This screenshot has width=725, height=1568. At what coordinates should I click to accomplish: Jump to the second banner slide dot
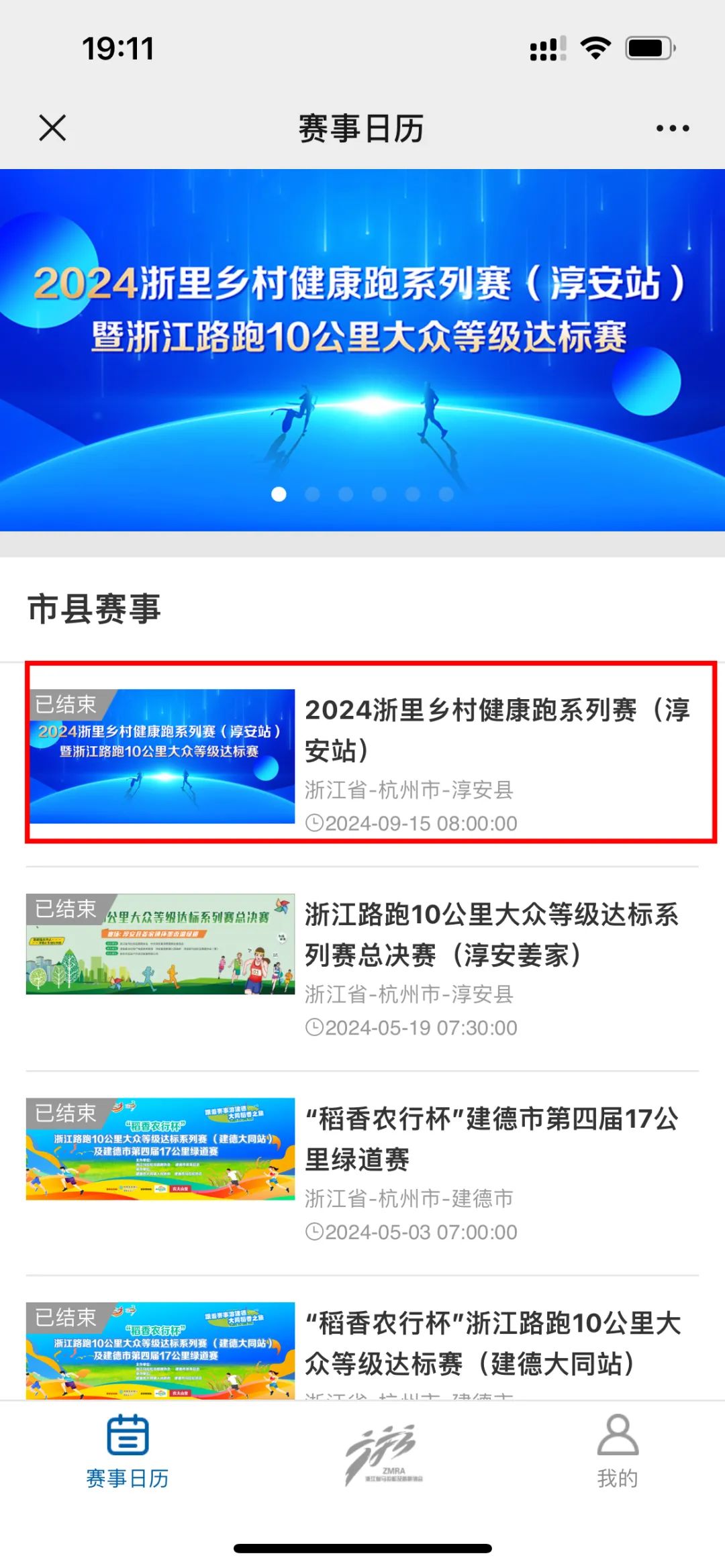click(312, 494)
